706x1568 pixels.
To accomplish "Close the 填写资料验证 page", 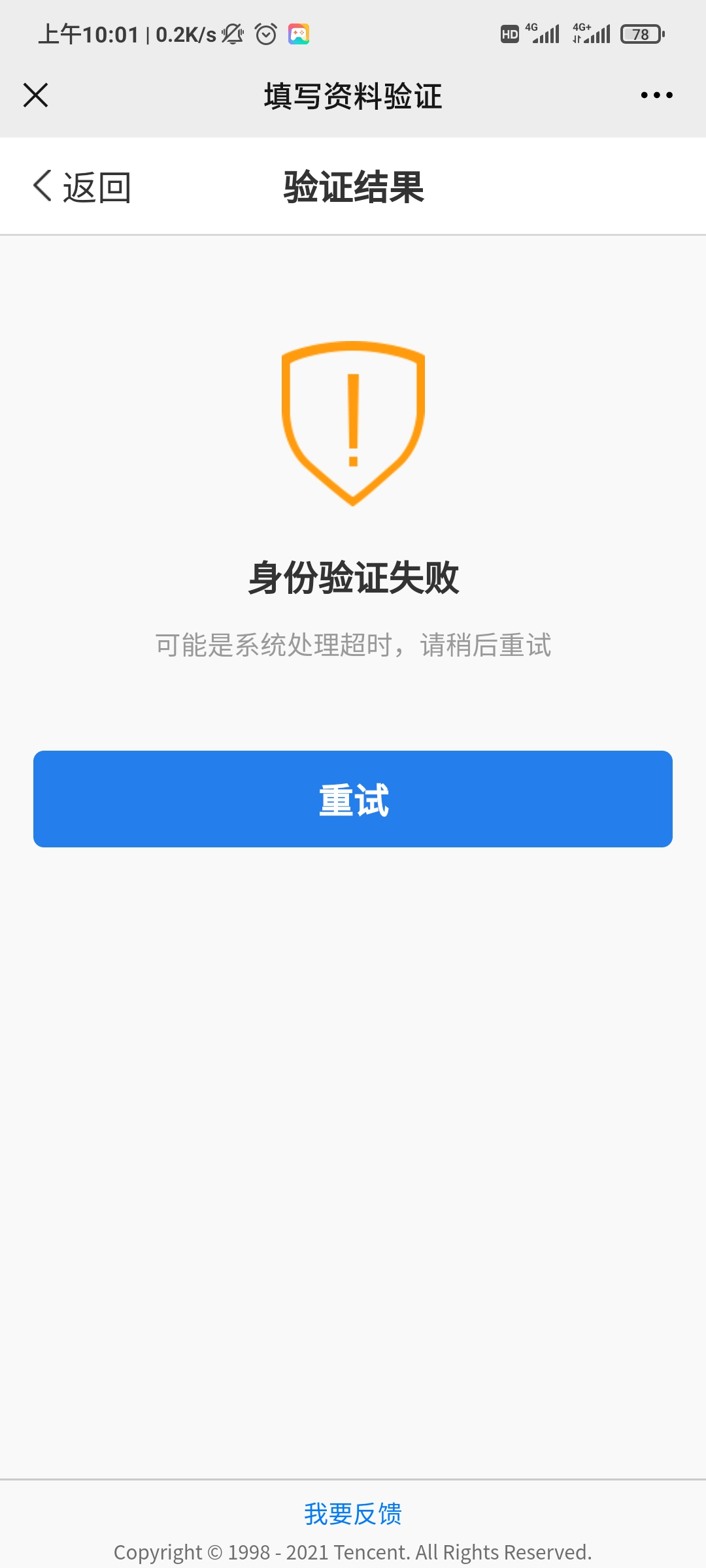I will (36, 95).
